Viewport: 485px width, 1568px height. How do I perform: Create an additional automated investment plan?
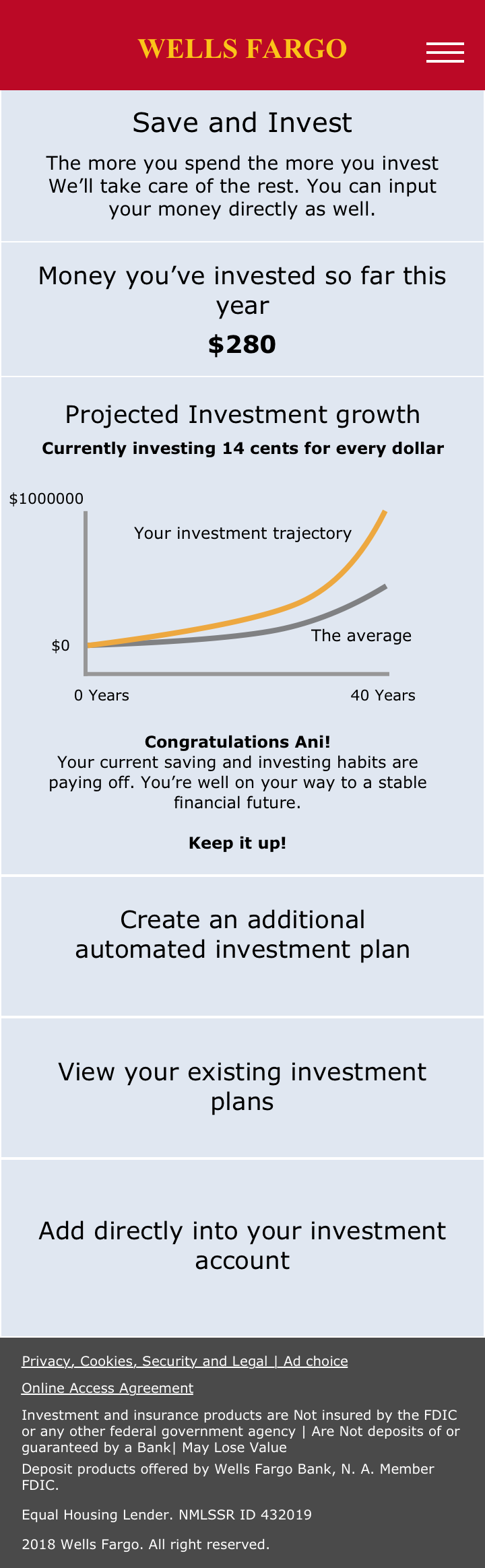pos(243,934)
